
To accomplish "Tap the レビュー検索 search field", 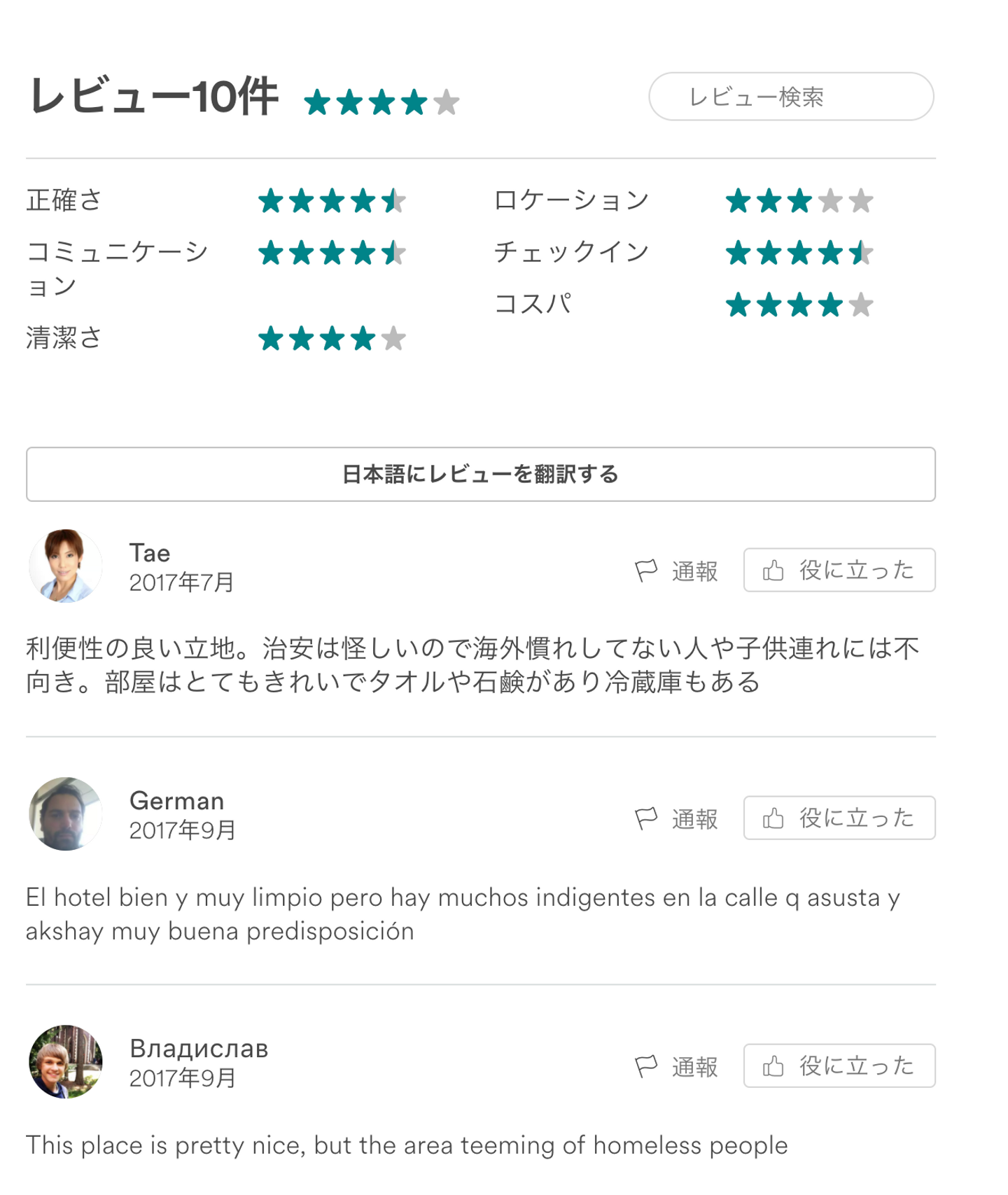I will click(790, 97).
